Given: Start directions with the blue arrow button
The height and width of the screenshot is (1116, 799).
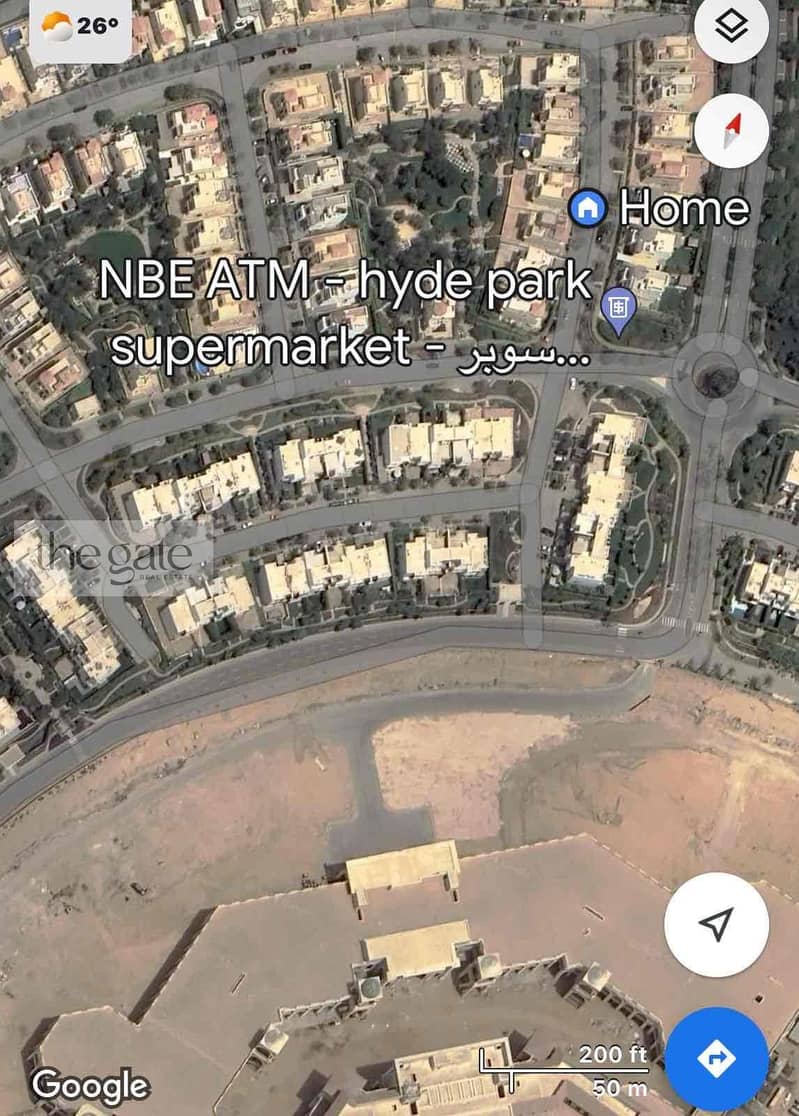Looking at the screenshot, I should 716,1060.
